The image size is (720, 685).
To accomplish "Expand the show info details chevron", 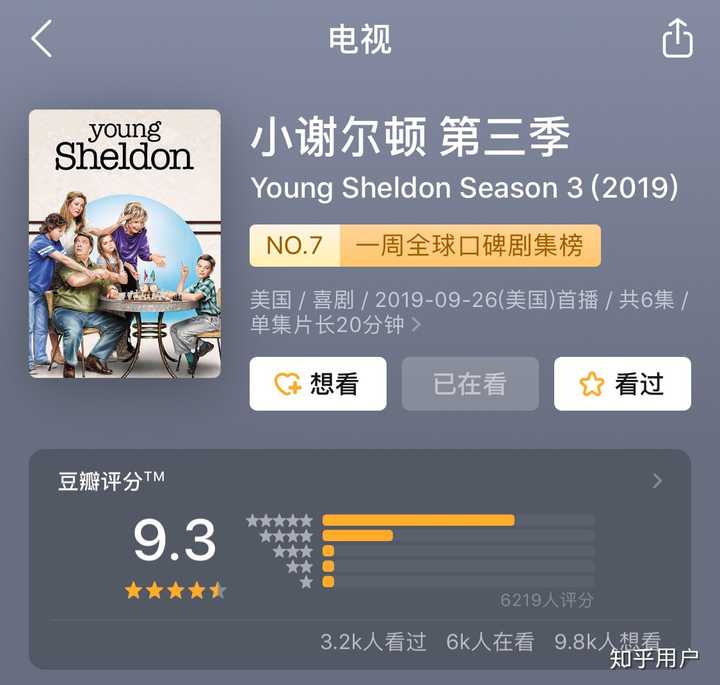I will pyautogui.click(x=416, y=325).
